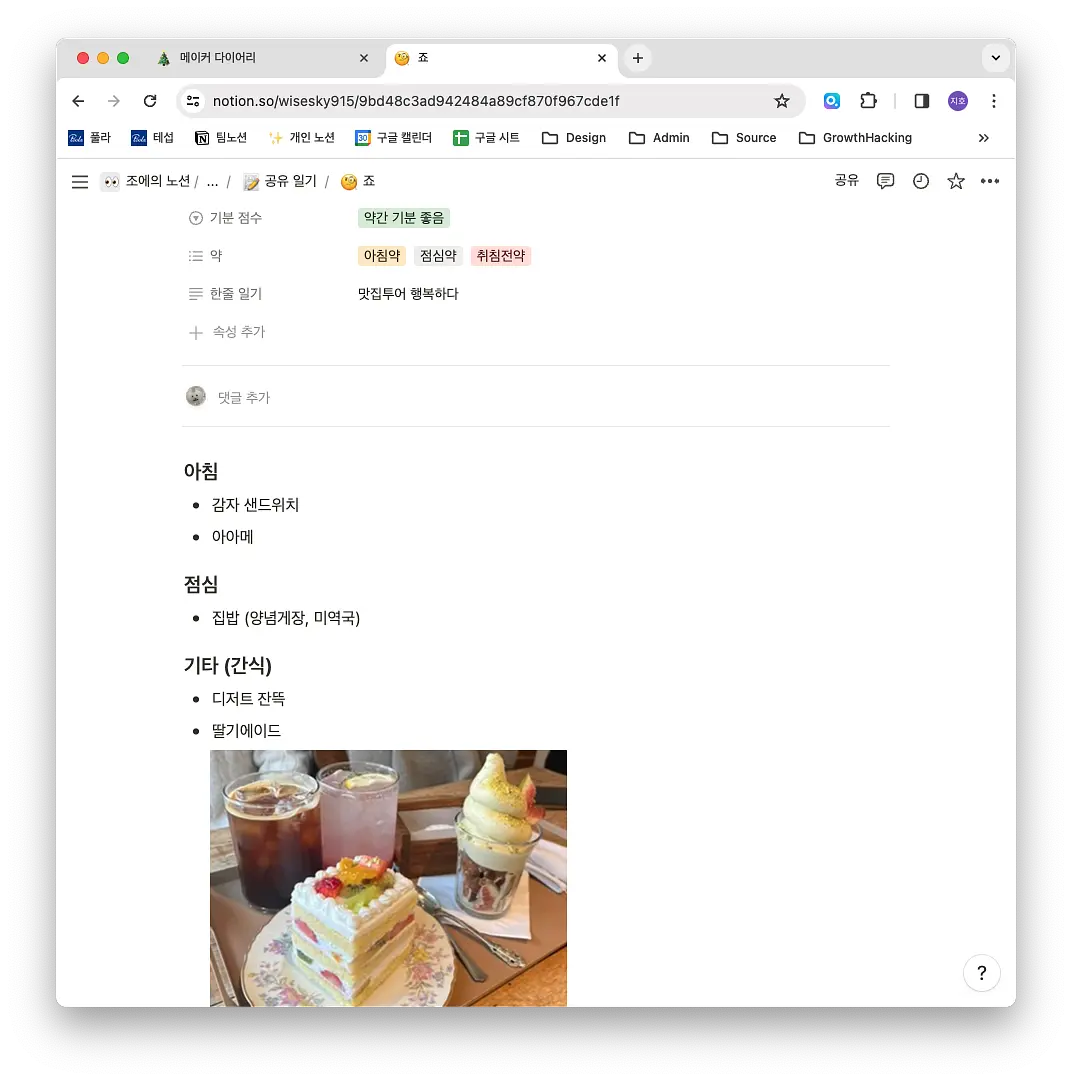Viewport: 1072px width, 1081px height.
Task: Focus the 댓글 추가 comment field
Action: (x=243, y=397)
